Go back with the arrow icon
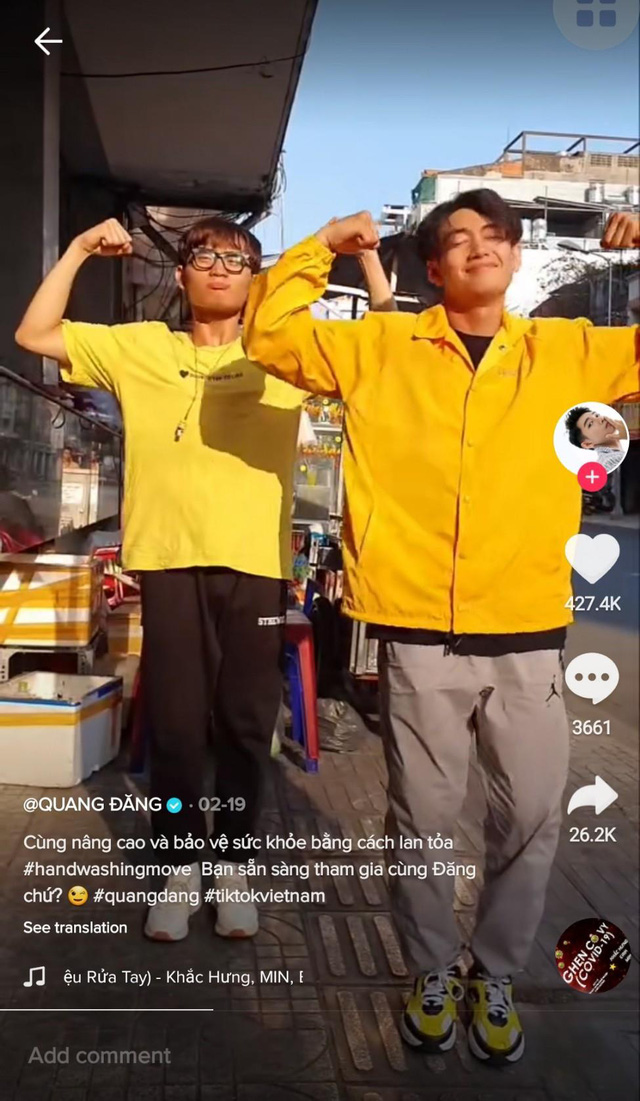This screenshot has height=1101, width=640. coord(48,41)
